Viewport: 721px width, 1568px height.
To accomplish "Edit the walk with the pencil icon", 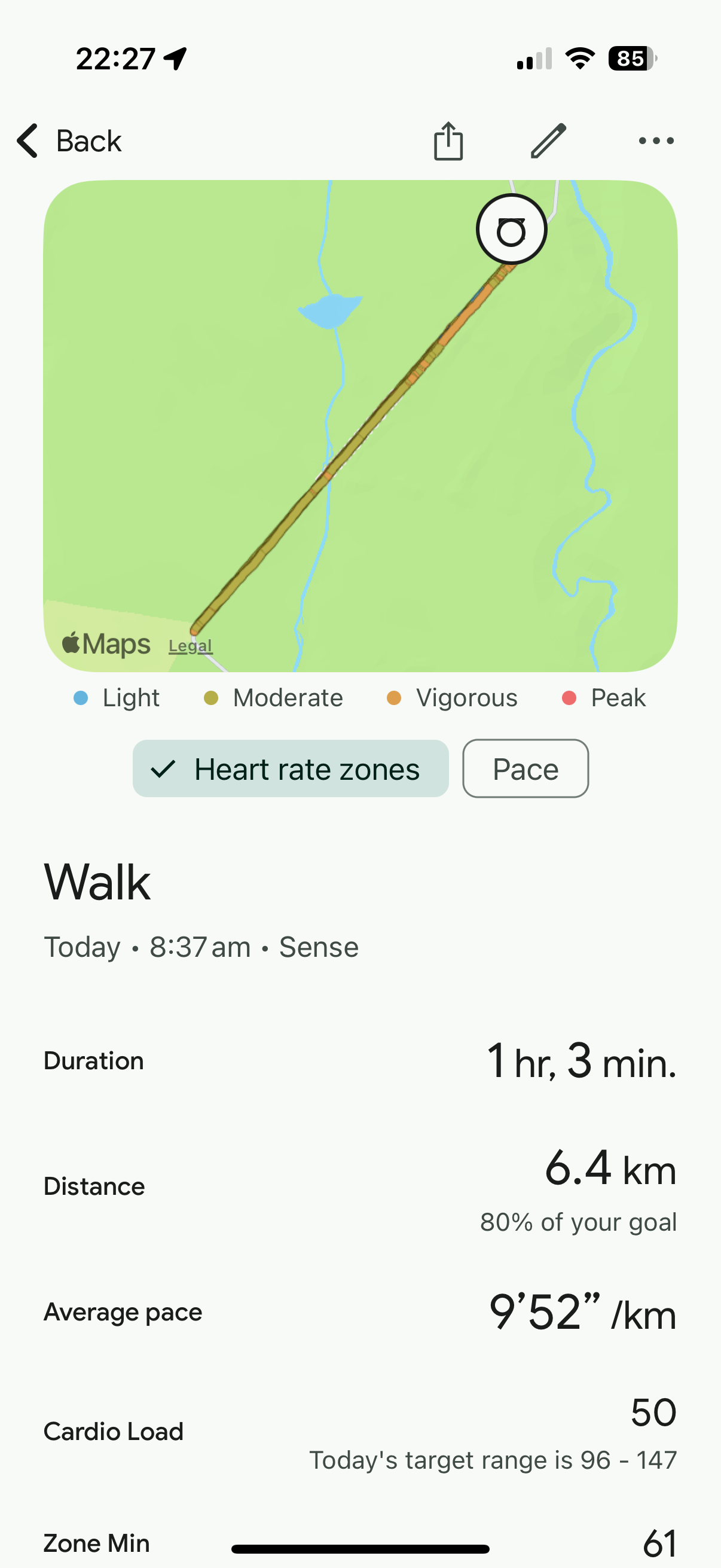I will 548,141.
